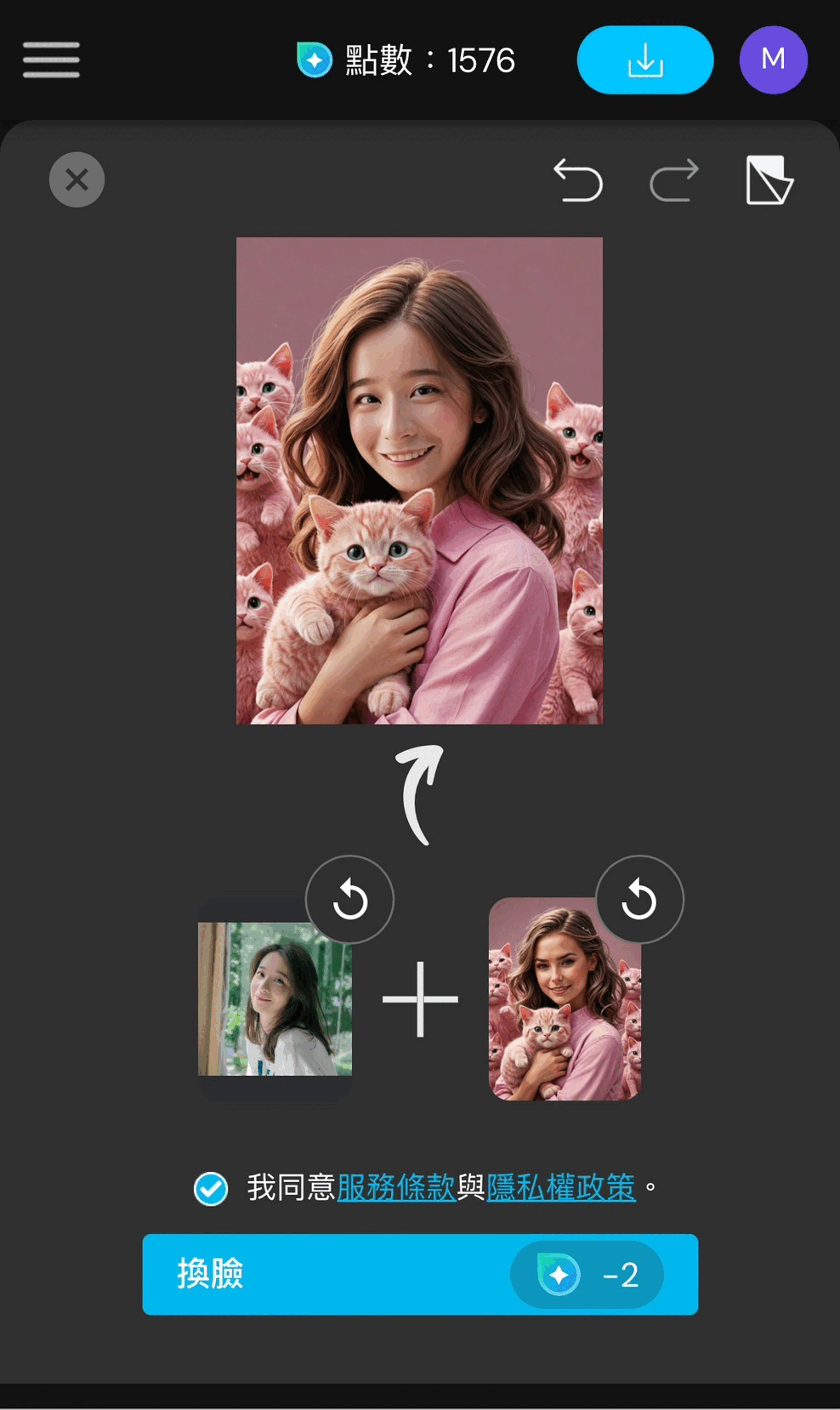Redo the last edit
The image size is (840, 1410).
tap(674, 180)
